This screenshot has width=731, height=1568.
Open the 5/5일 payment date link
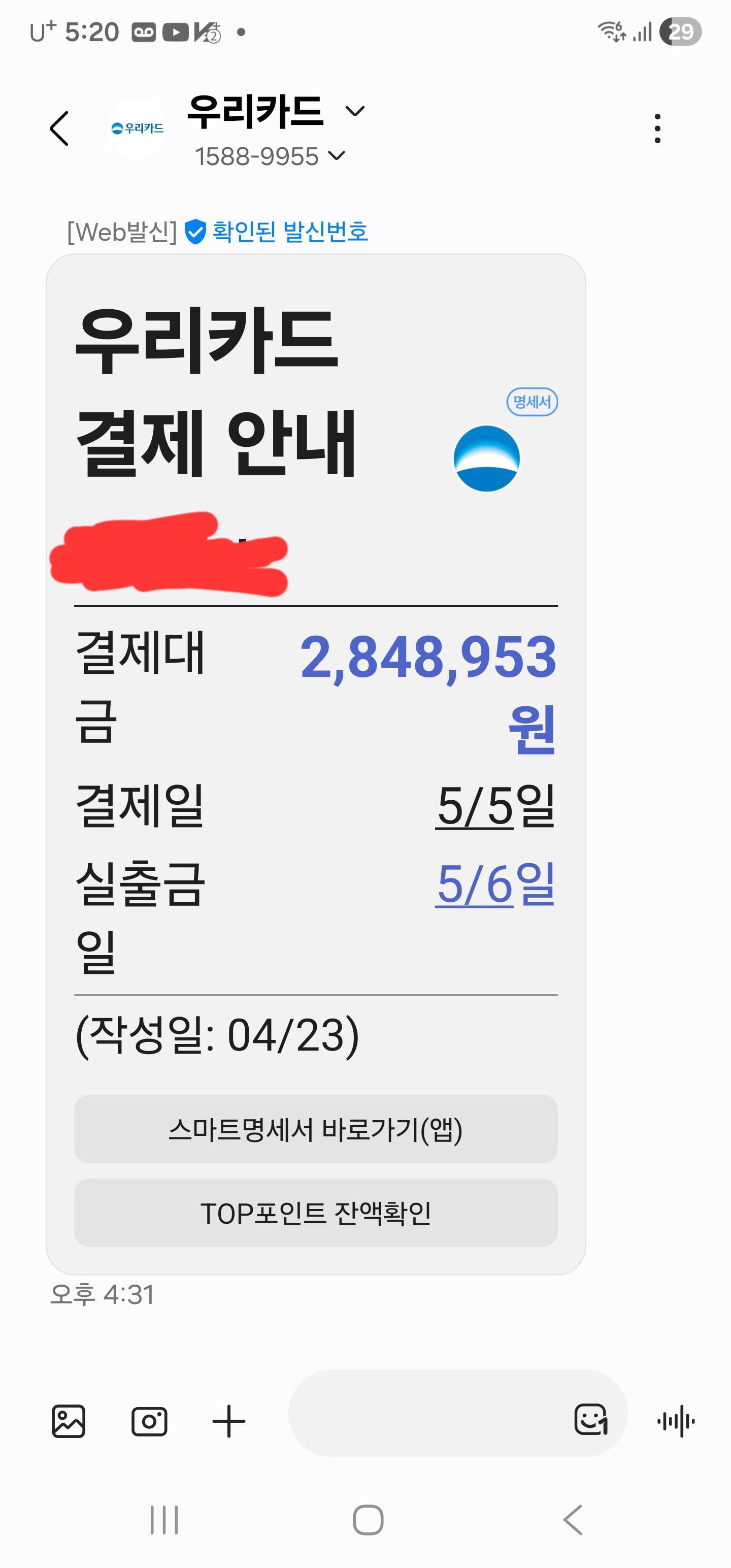tap(494, 806)
